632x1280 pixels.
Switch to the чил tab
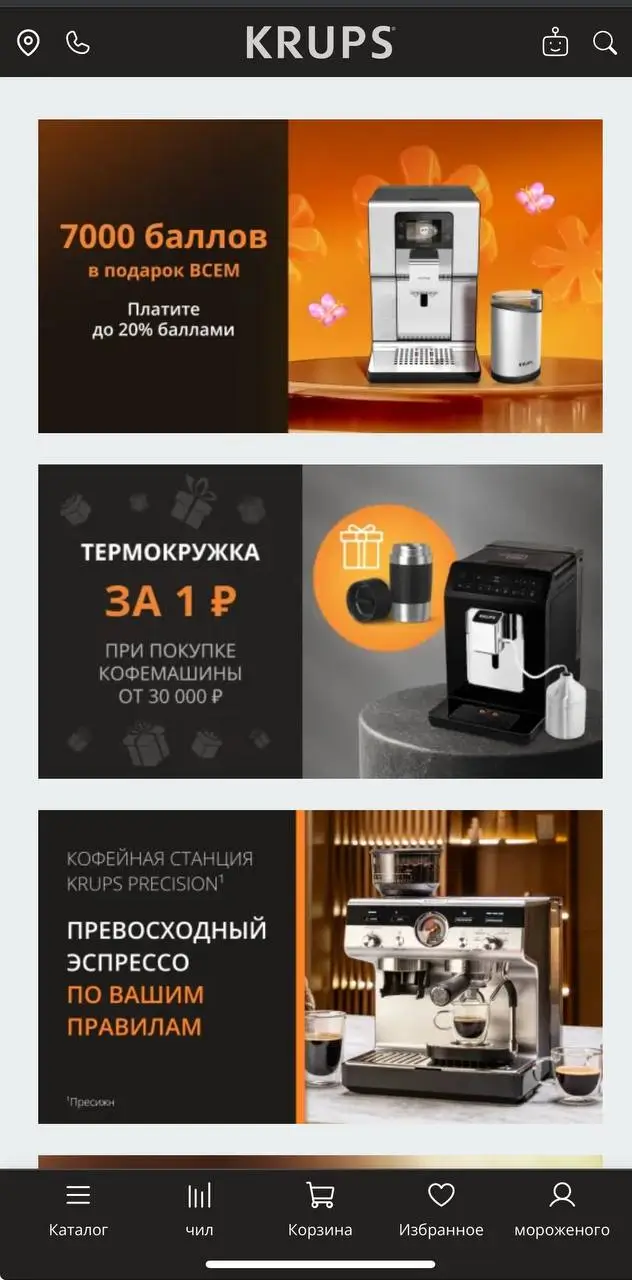(199, 1210)
